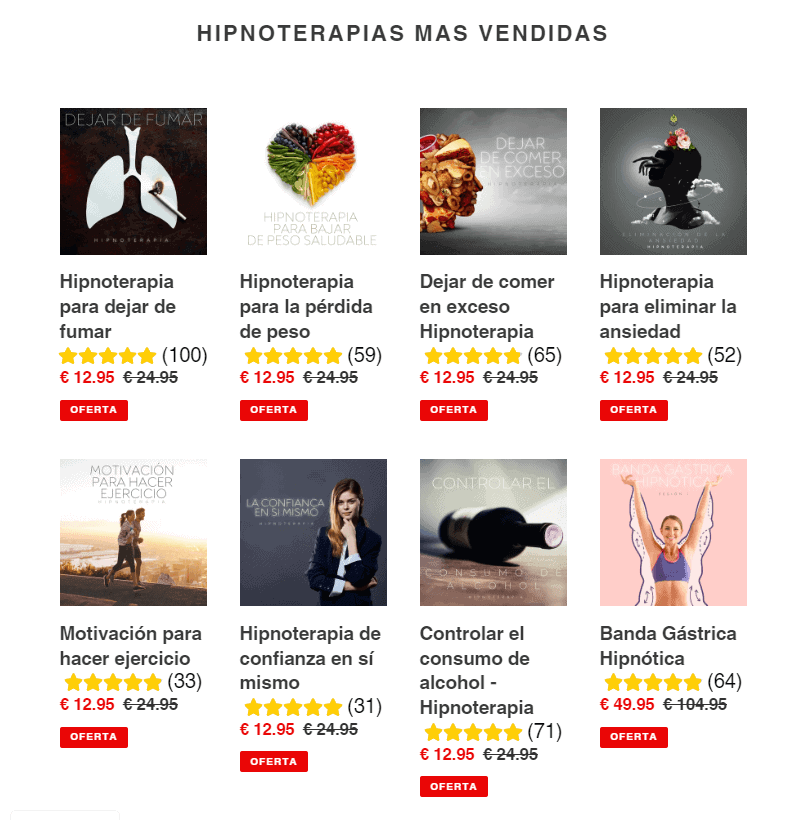
Task: Select the title Hipnoterapia para dejar de fumar
Action: pyautogui.click(x=117, y=306)
